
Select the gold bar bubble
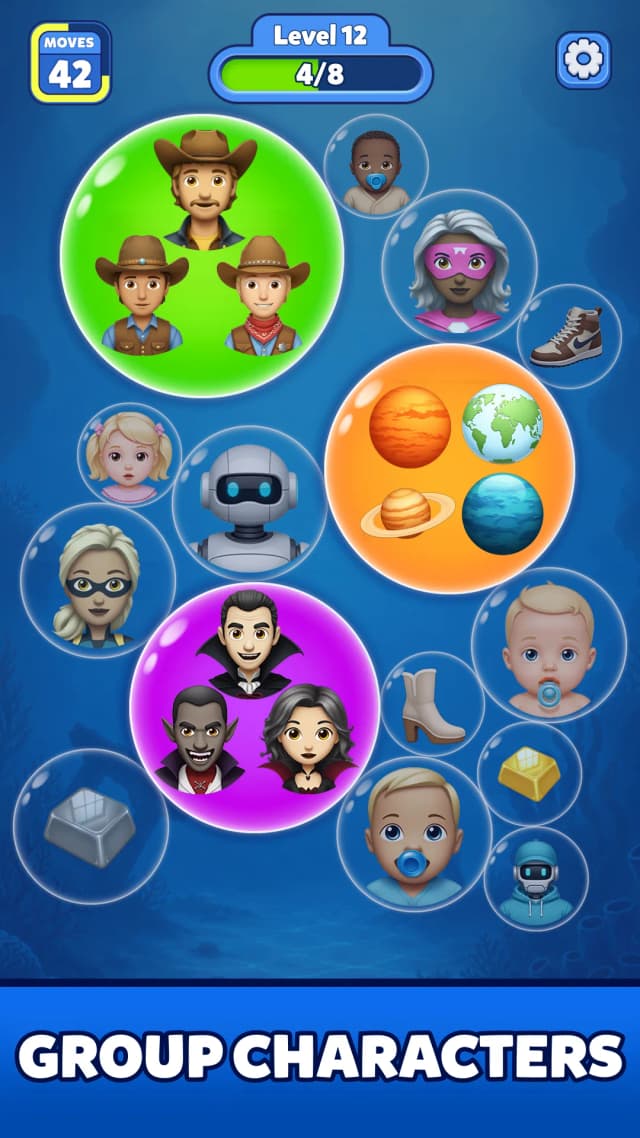point(530,774)
